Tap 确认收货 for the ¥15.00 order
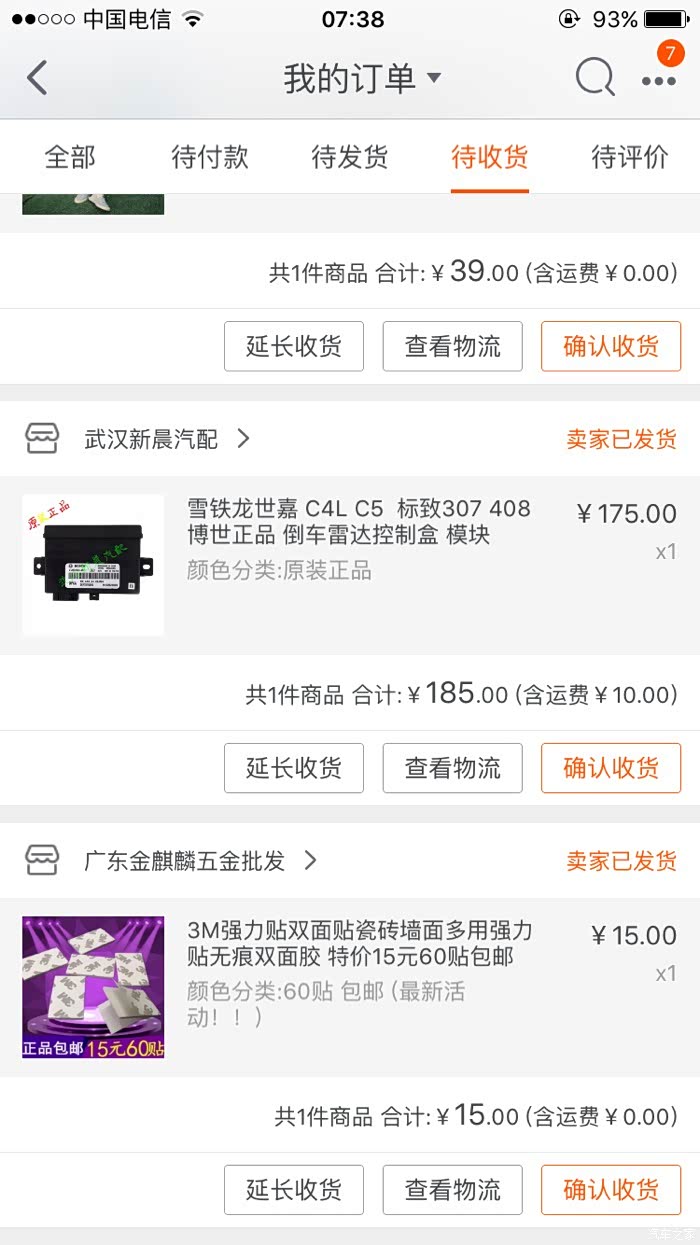 click(611, 1190)
